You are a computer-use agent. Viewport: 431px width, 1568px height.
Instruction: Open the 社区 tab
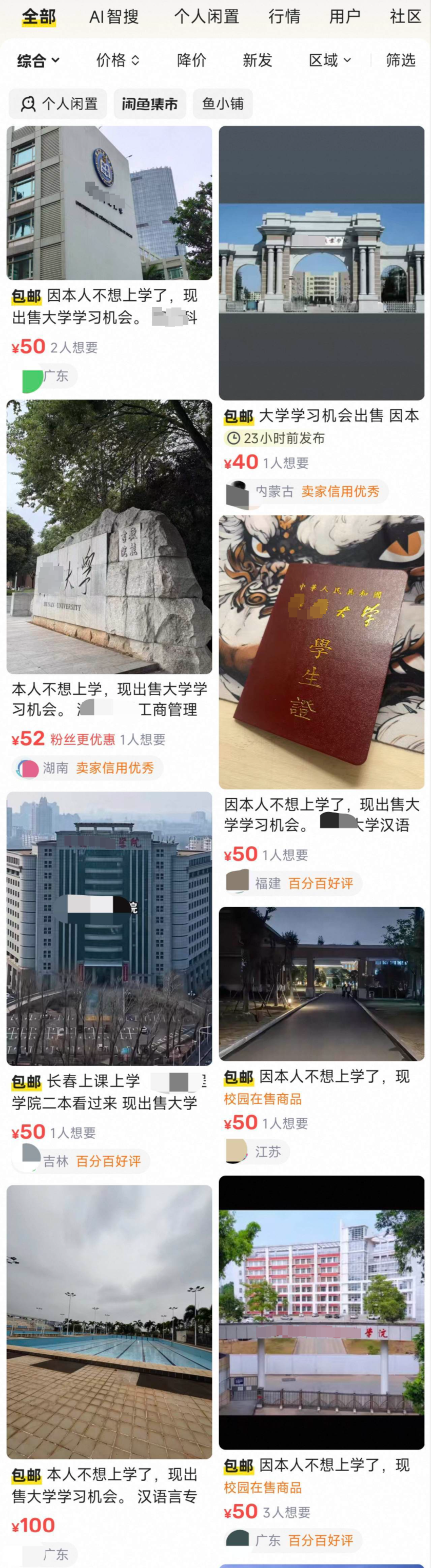click(x=405, y=16)
